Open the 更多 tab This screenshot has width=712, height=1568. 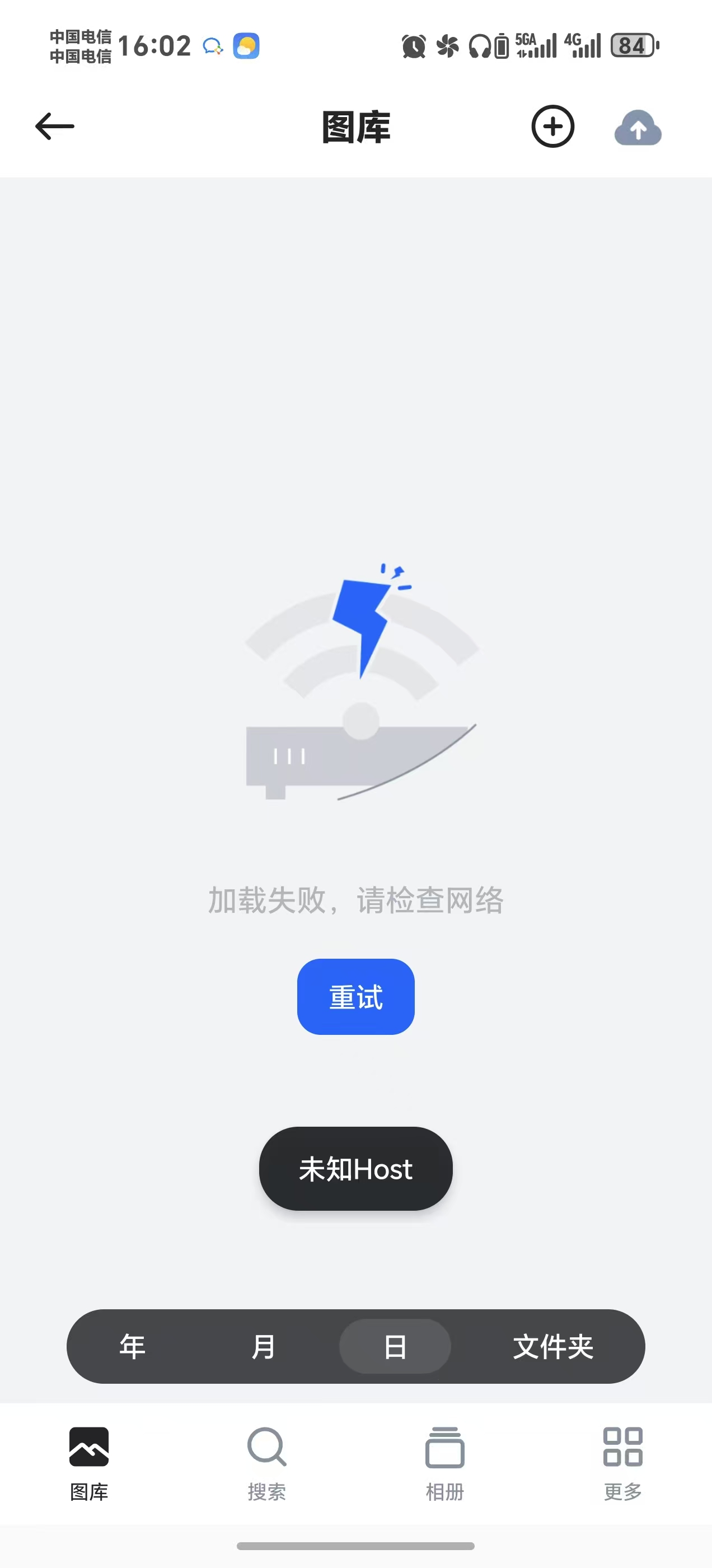[622, 1463]
